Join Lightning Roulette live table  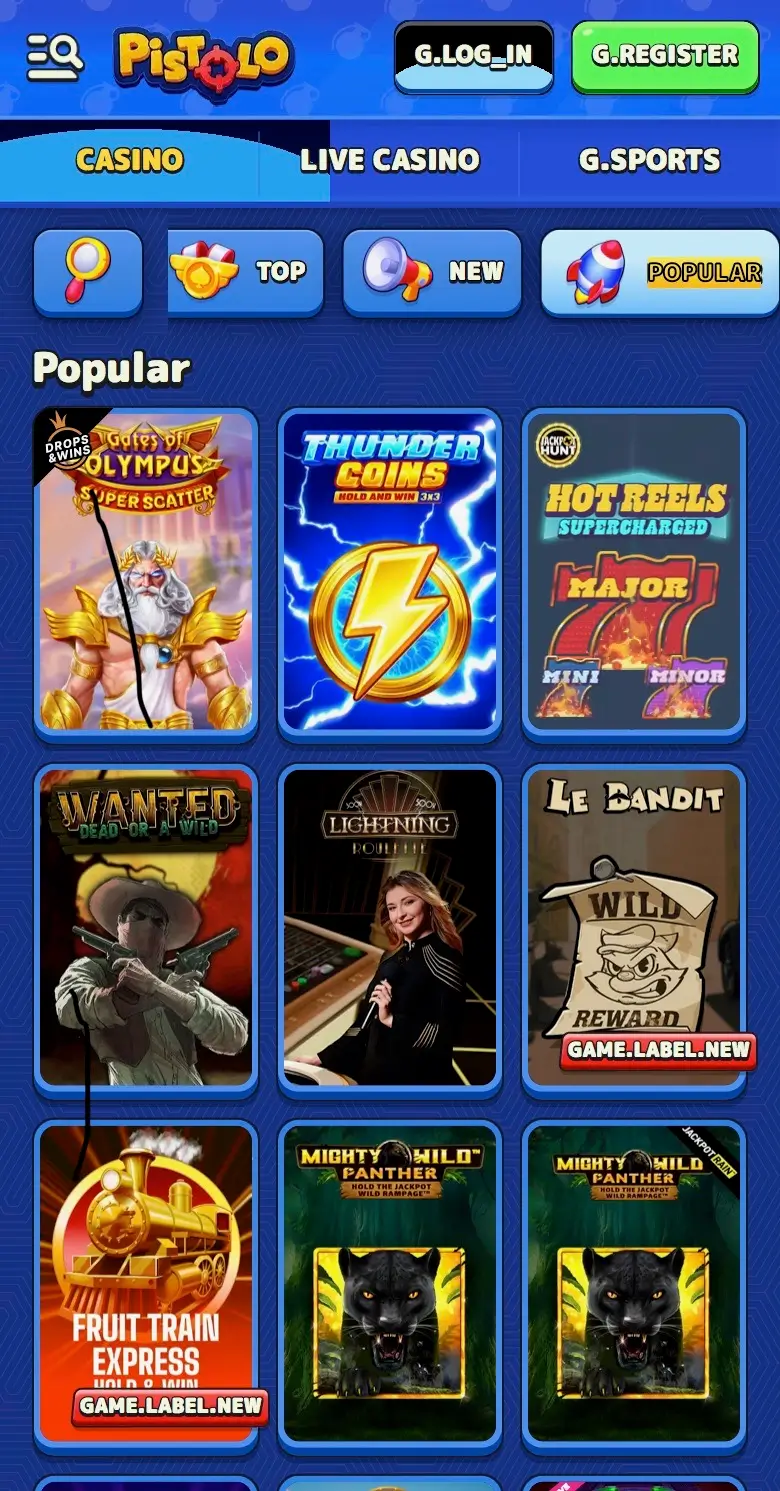389,930
